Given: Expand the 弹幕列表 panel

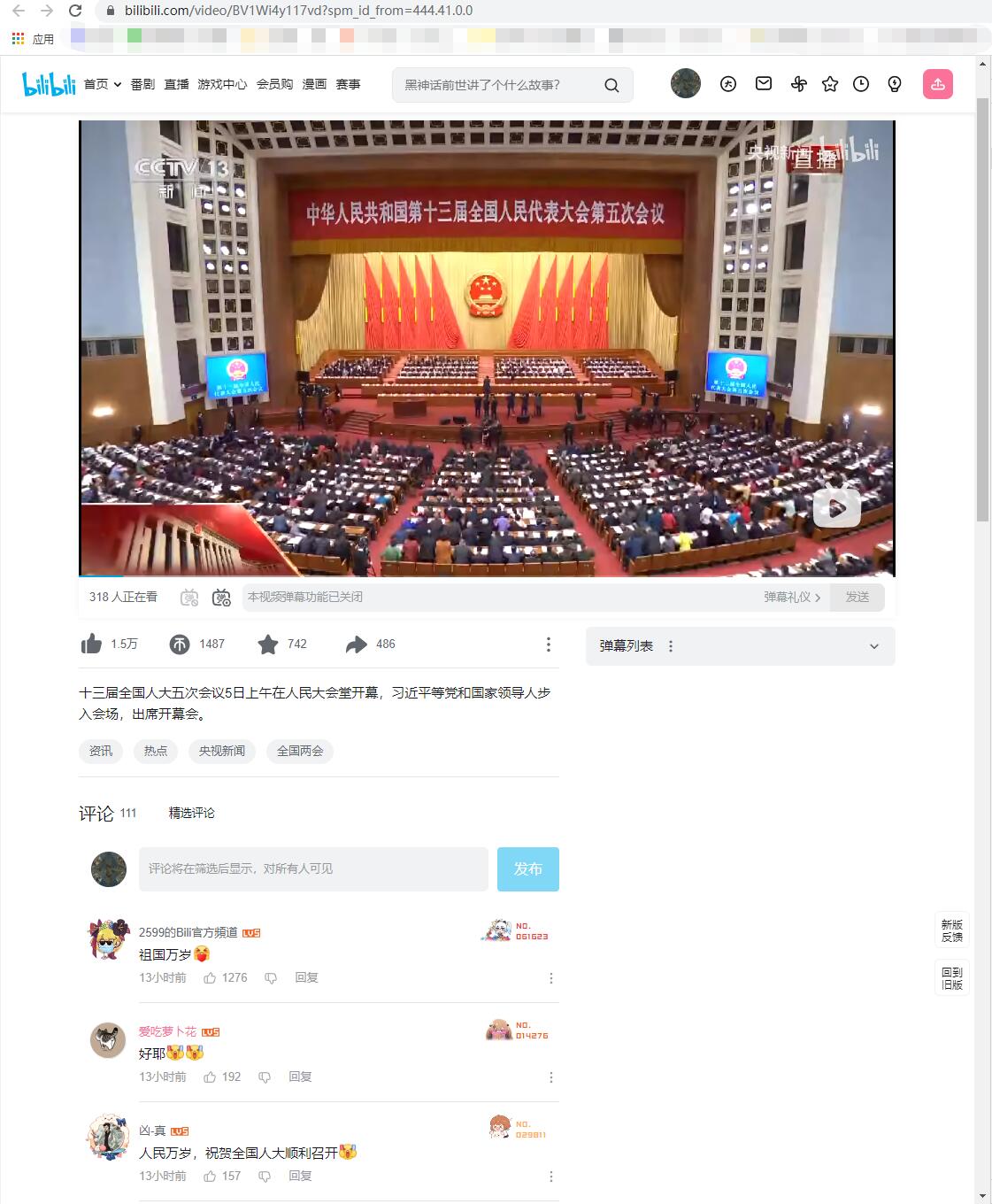Looking at the screenshot, I should point(873,646).
